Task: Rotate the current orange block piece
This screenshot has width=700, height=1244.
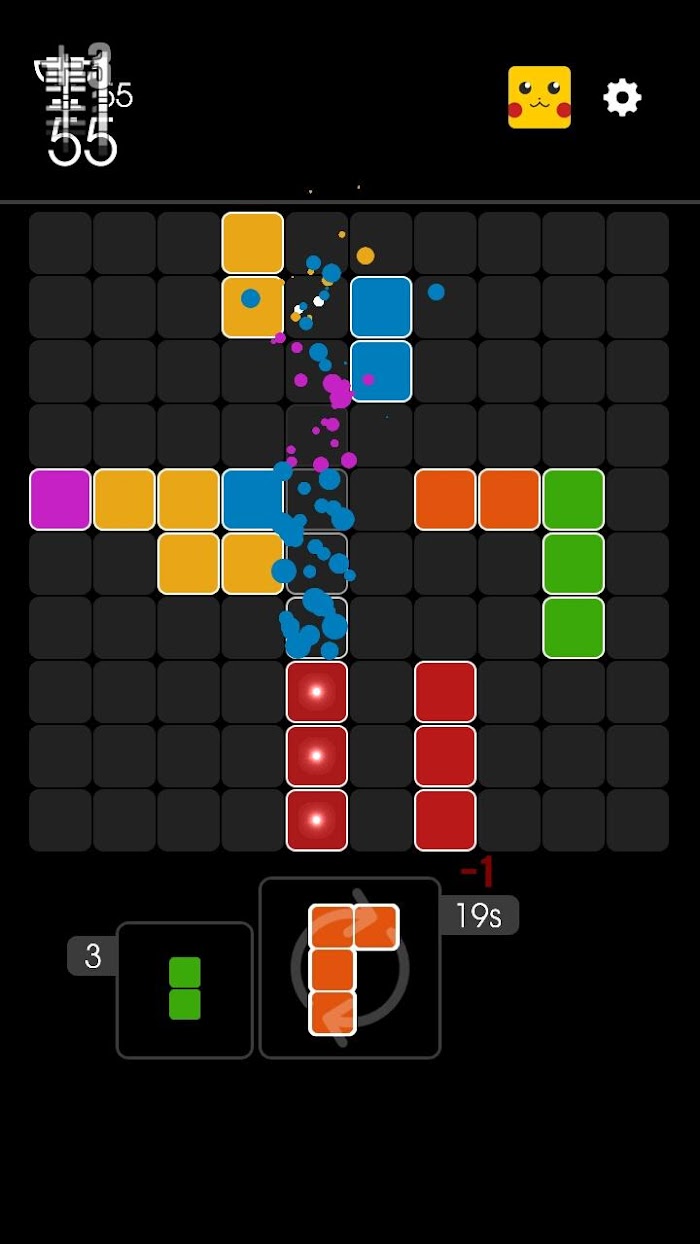Action: pyautogui.click(x=349, y=968)
